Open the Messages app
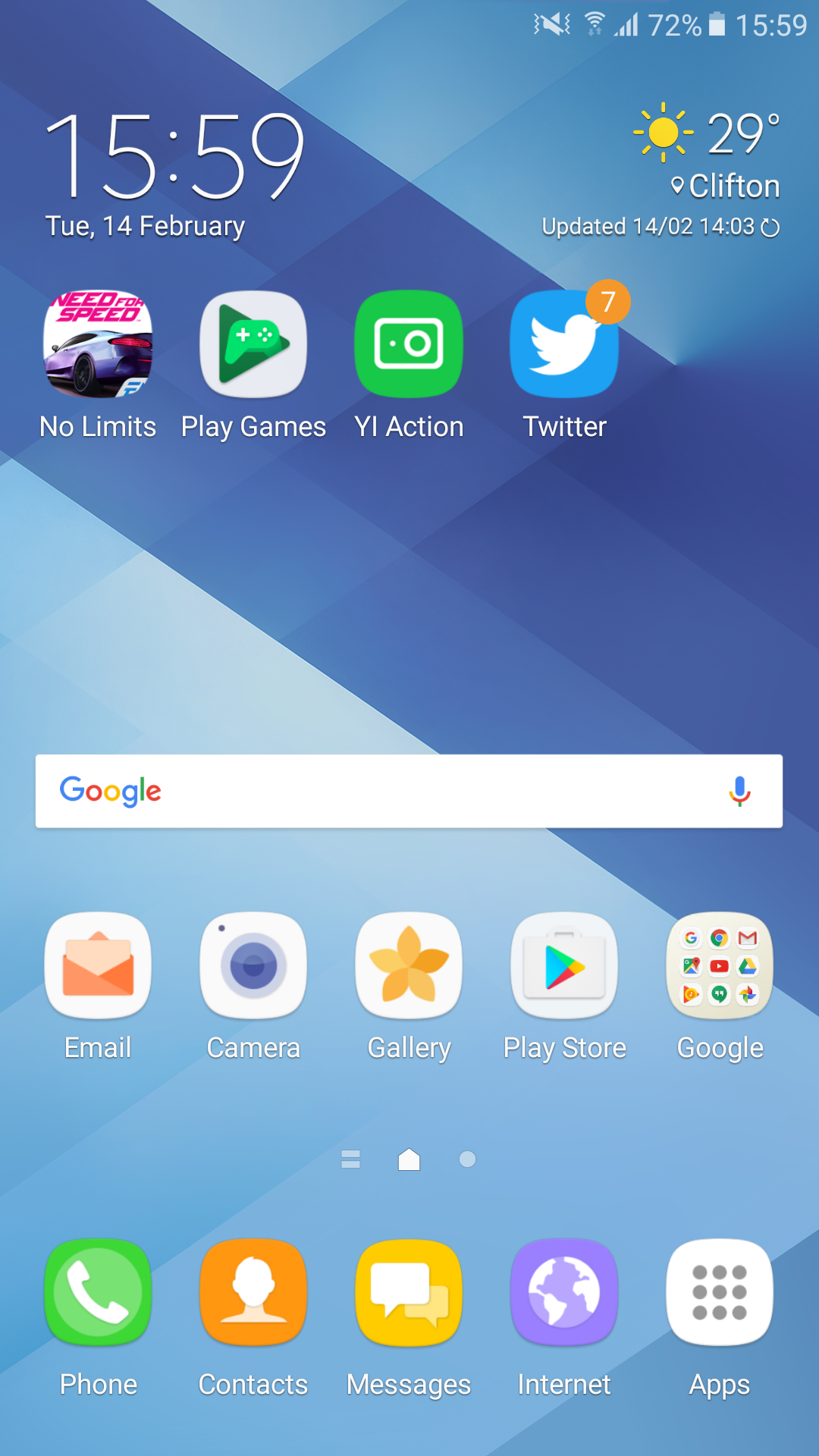 pyautogui.click(x=409, y=1292)
